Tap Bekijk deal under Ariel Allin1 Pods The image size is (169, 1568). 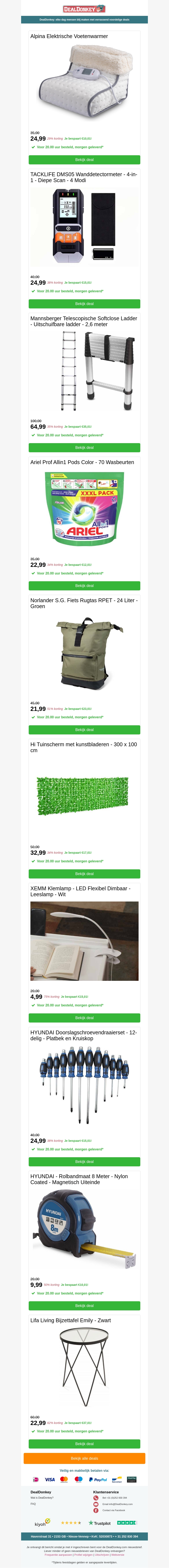(84, 585)
